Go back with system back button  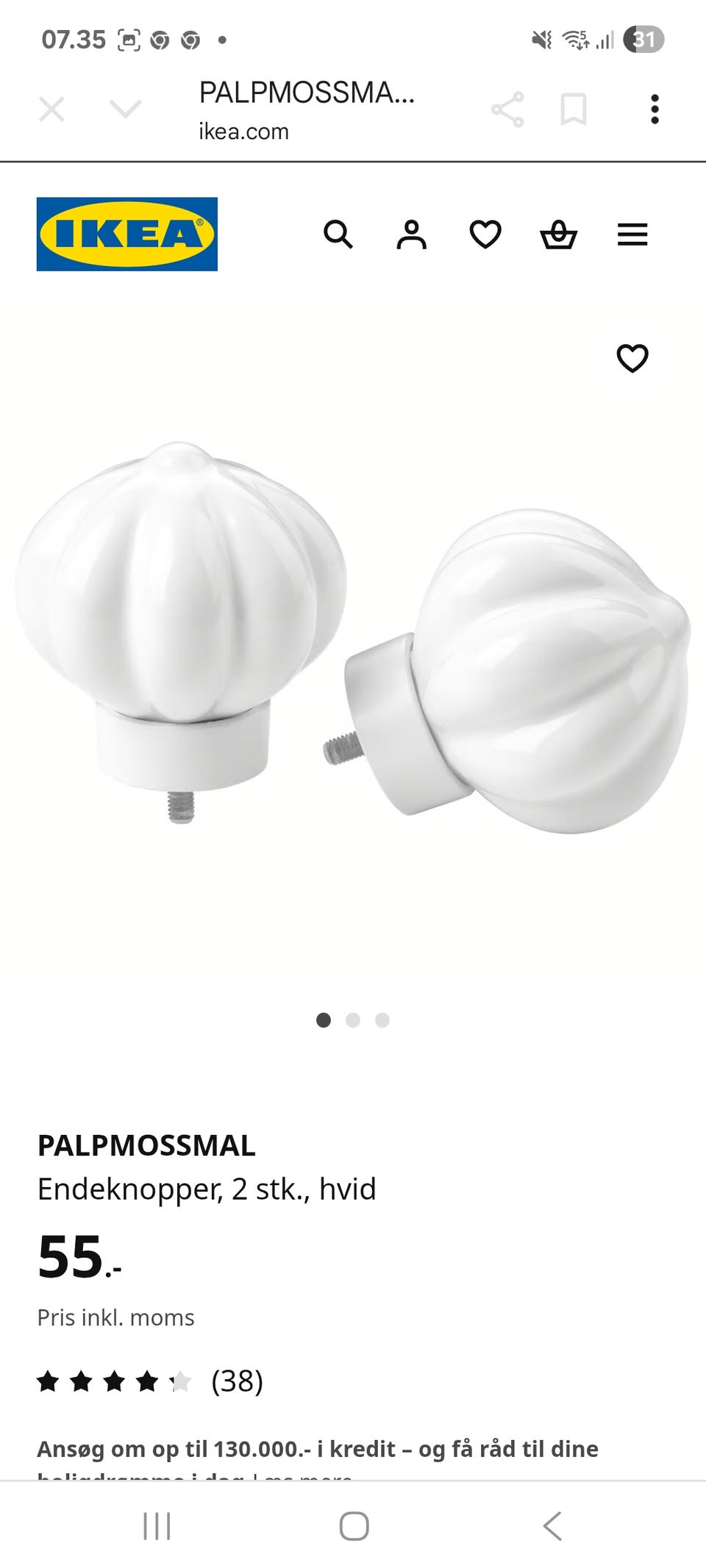552,1526
